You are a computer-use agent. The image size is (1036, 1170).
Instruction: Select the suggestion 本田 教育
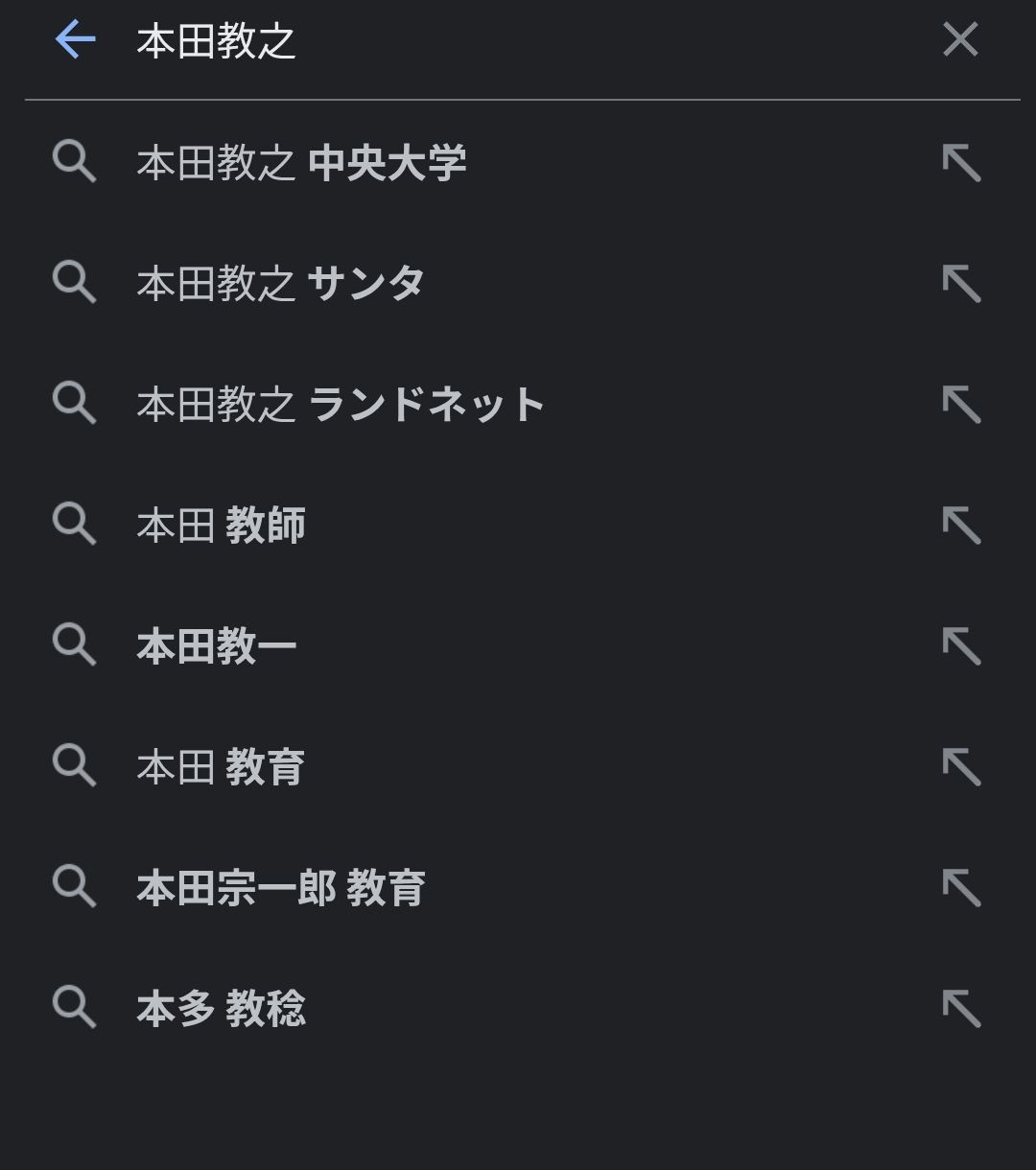(x=219, y=766)
